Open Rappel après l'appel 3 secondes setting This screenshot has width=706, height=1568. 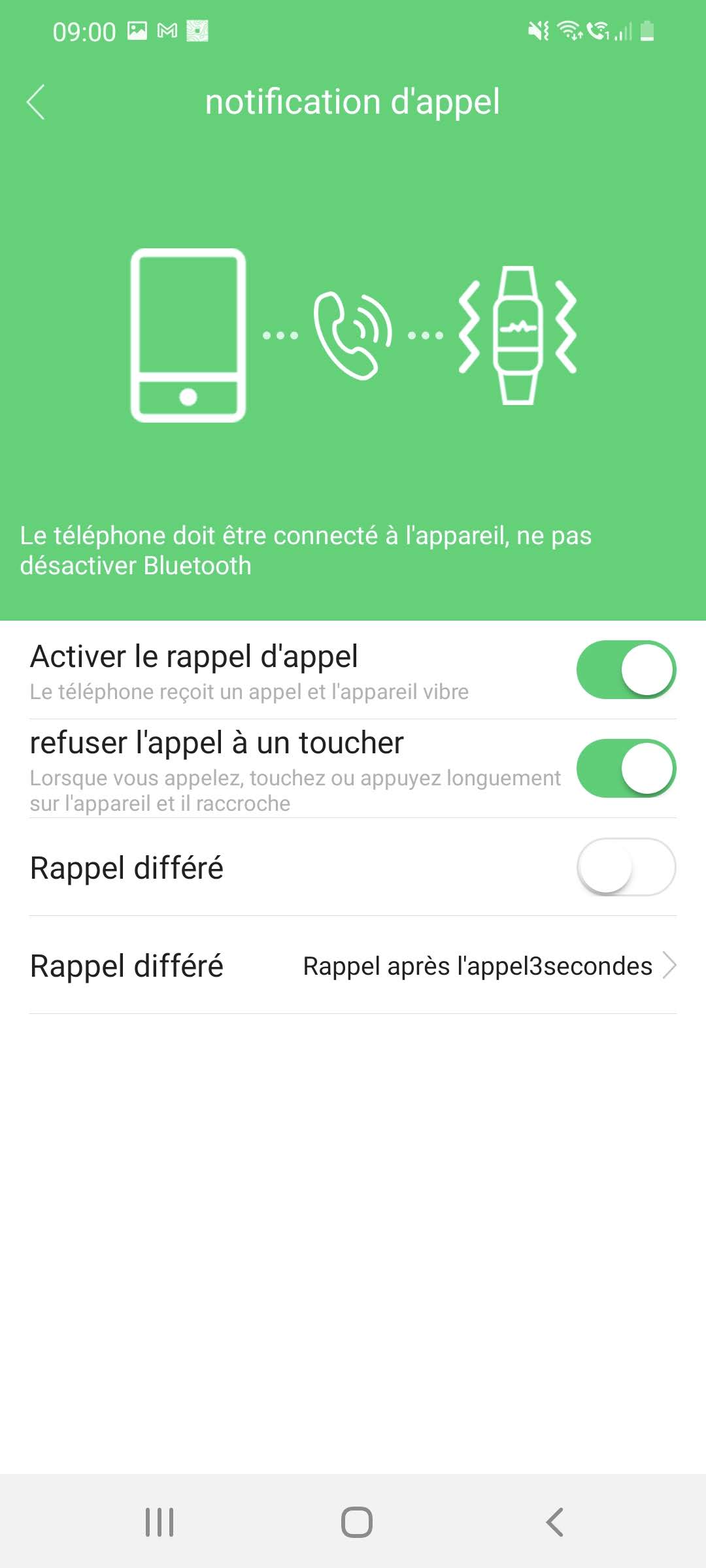[489, 966]
